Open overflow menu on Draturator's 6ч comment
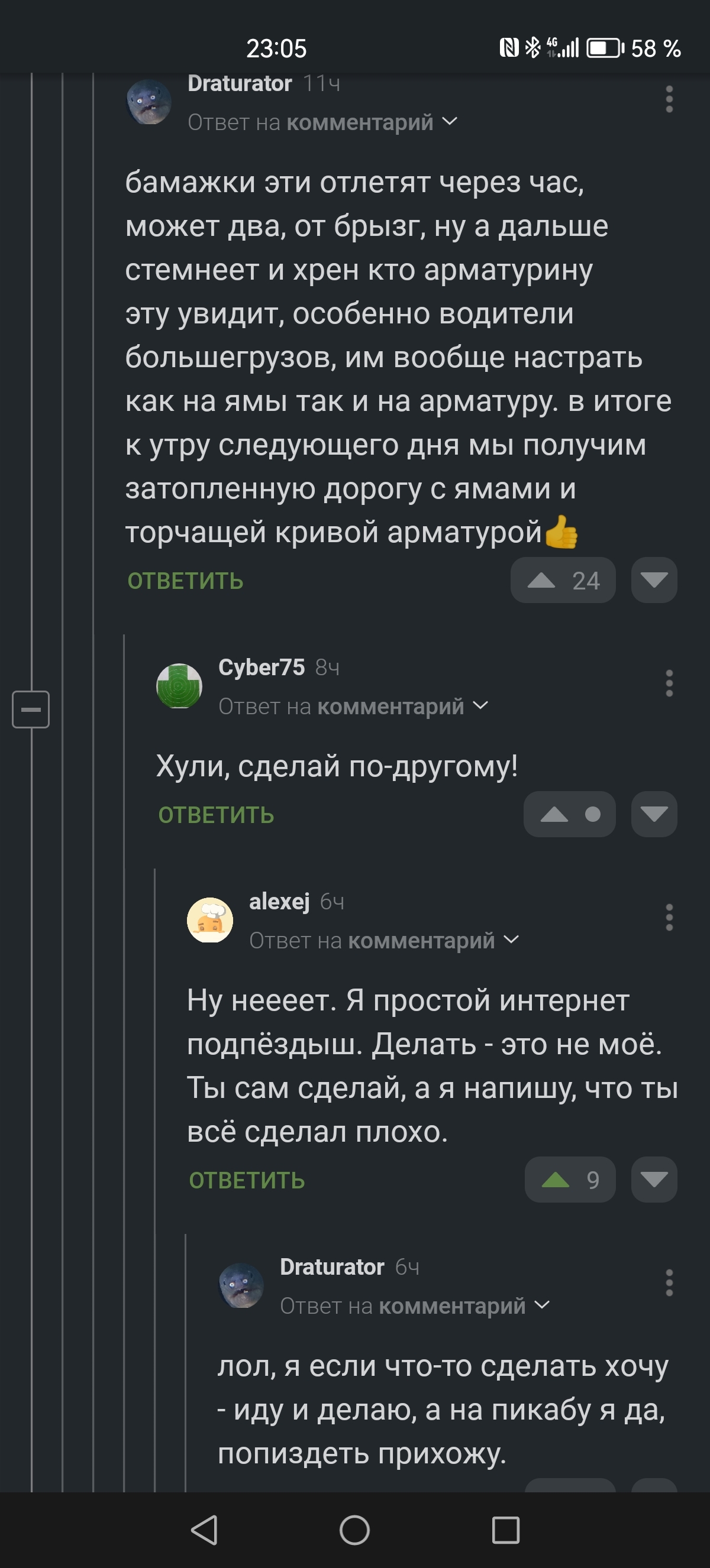Image resolution: width=710 pixels, height=1568 pixels. (x=669, y=1282)
